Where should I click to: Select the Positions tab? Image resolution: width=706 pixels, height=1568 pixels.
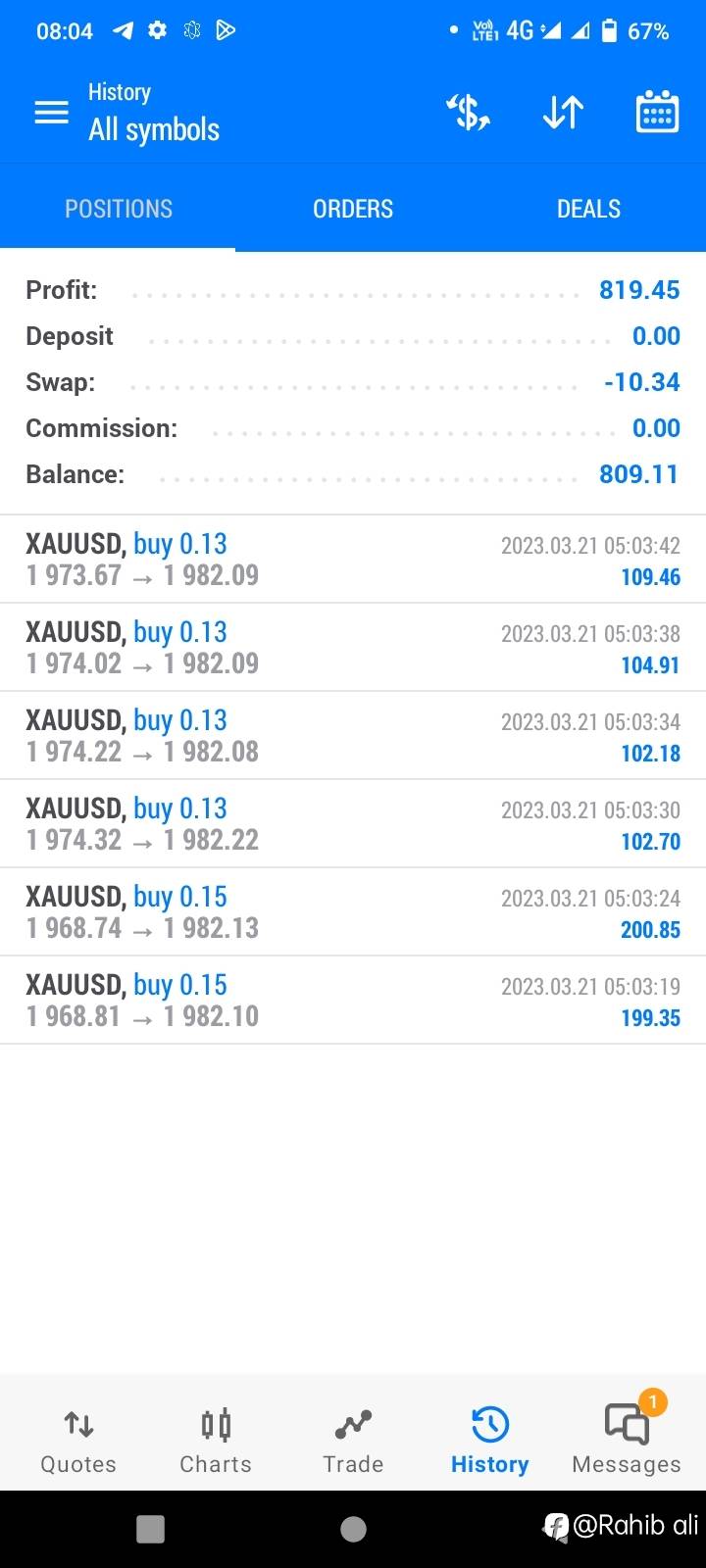pyautogui.click(x=118, y=209)
